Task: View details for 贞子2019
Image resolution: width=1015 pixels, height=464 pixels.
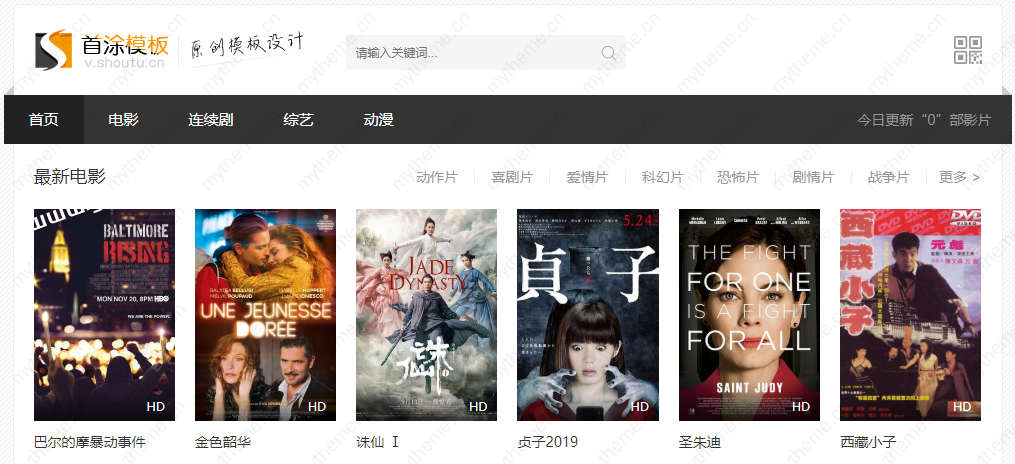Action: click(x=587, y=314)
